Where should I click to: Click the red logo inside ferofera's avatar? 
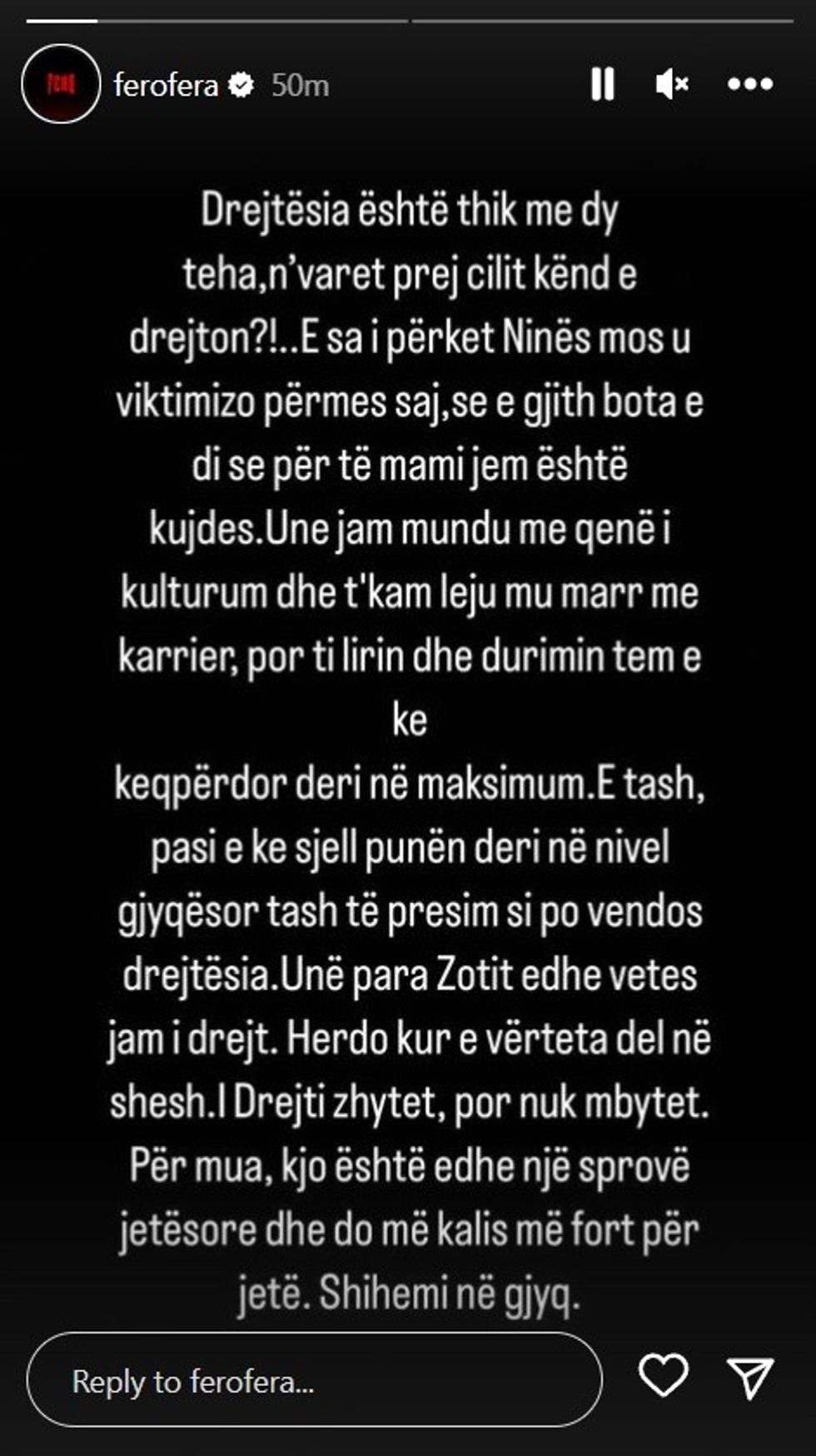[x=62, y=84]
